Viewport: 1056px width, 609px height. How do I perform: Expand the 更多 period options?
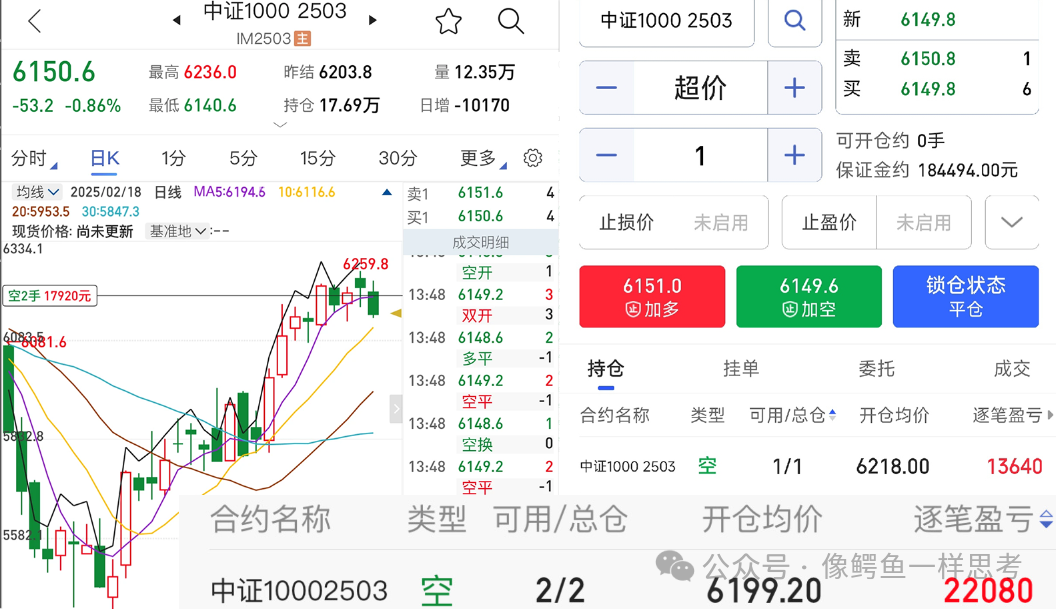pos(482,158)
